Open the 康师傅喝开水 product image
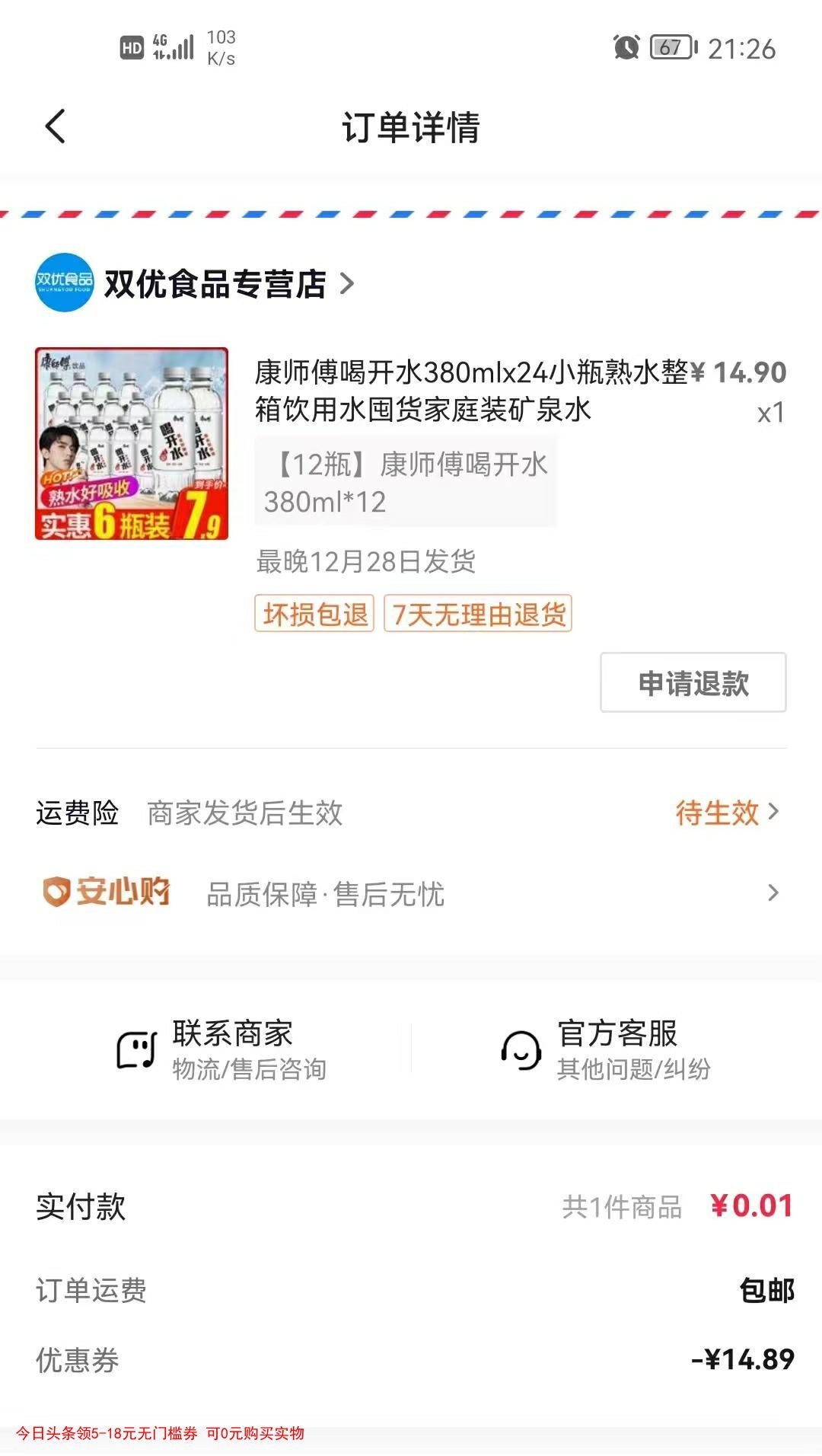This screenshot has width=822, height=1456. pos(132,444)
